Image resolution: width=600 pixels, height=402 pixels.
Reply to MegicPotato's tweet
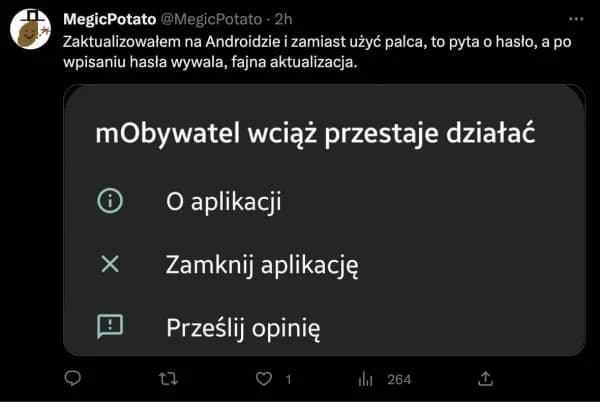(x=72, y=379)
